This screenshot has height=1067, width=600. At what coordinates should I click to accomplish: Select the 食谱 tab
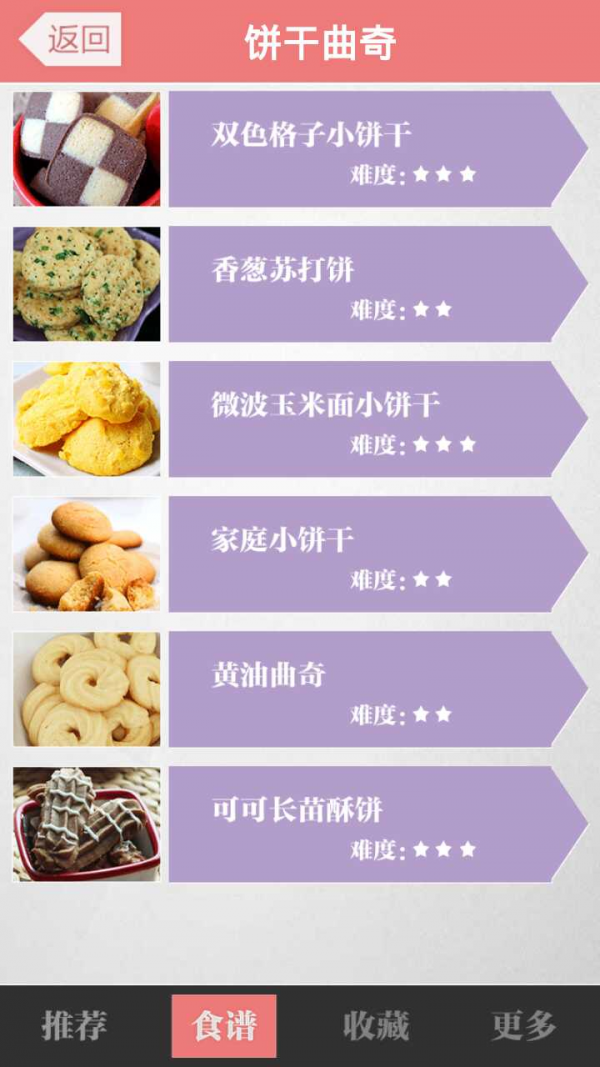[224, 1026]
